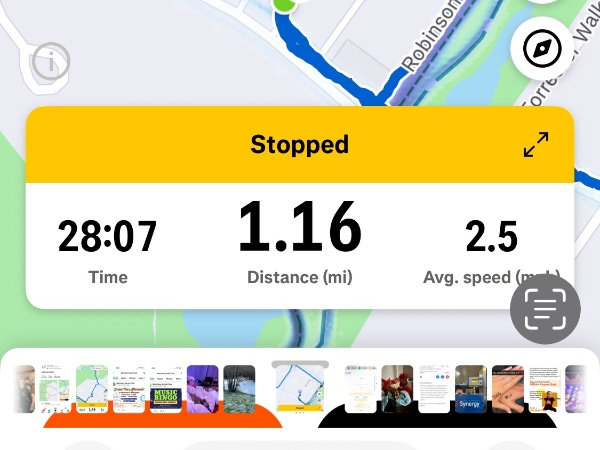
Task: Activate the Live Text scan button
Action: [545, 311]
